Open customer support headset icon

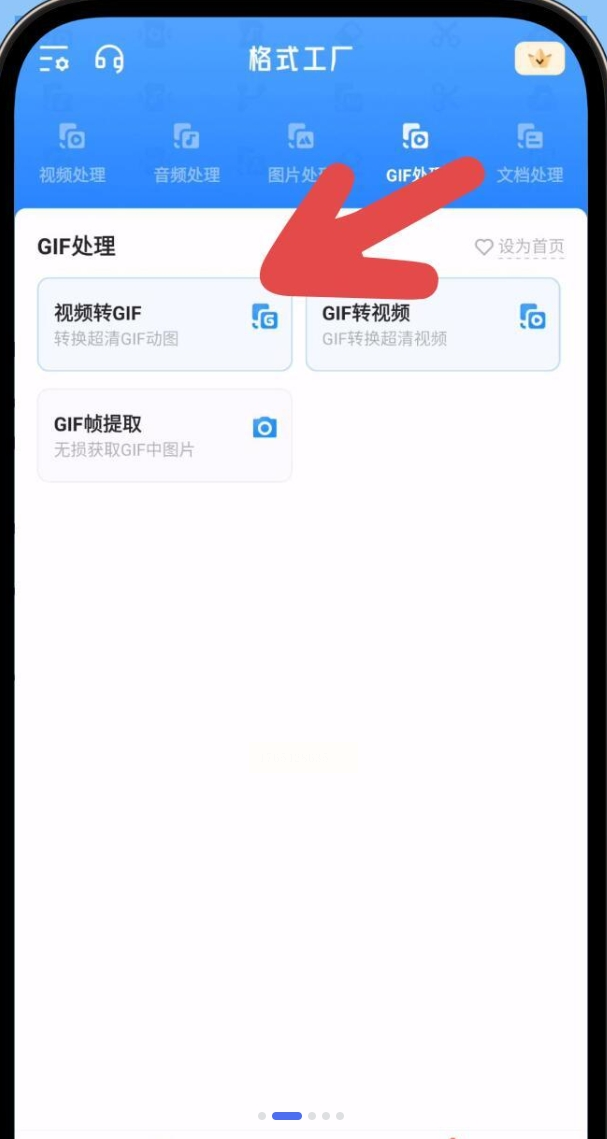109,60
